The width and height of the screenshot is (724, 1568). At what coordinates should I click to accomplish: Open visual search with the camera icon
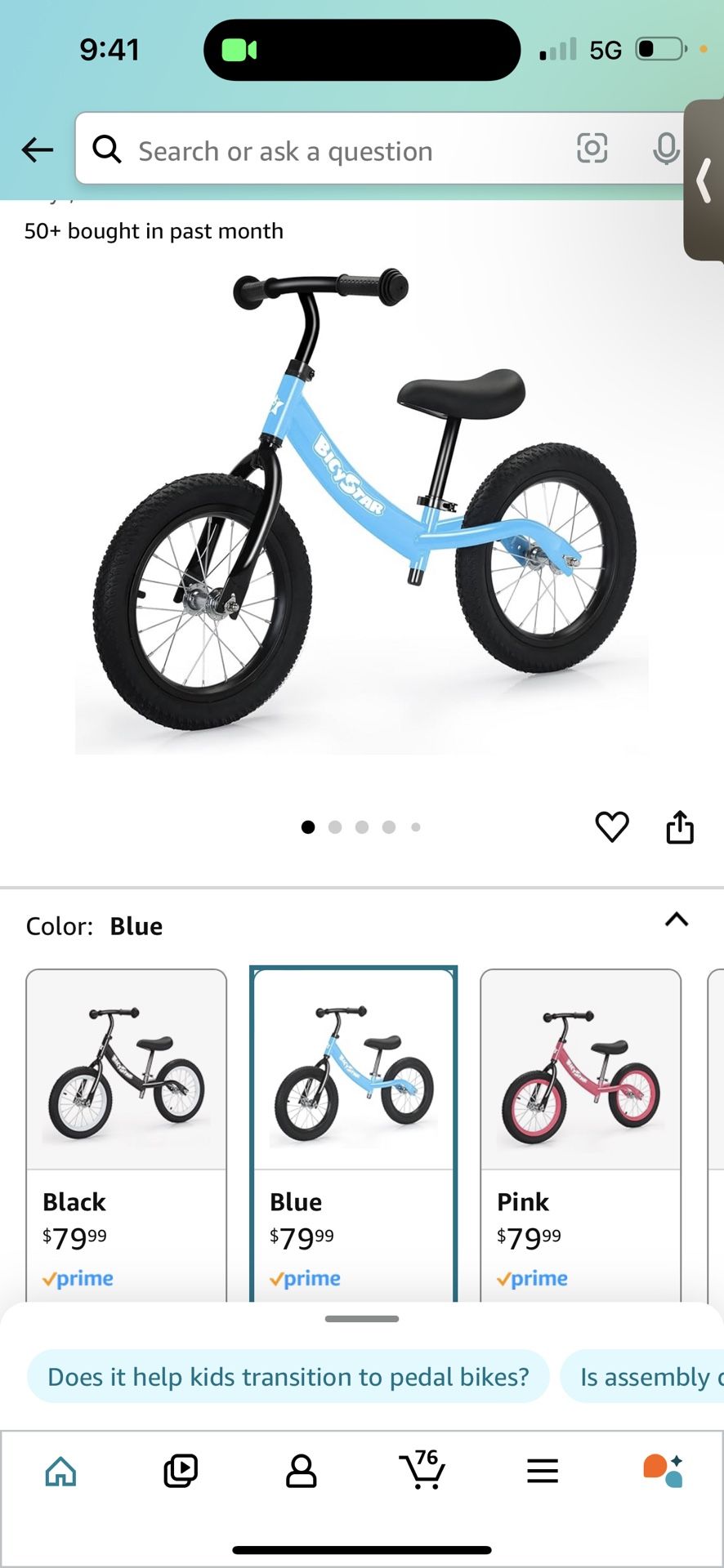(592, 149)
